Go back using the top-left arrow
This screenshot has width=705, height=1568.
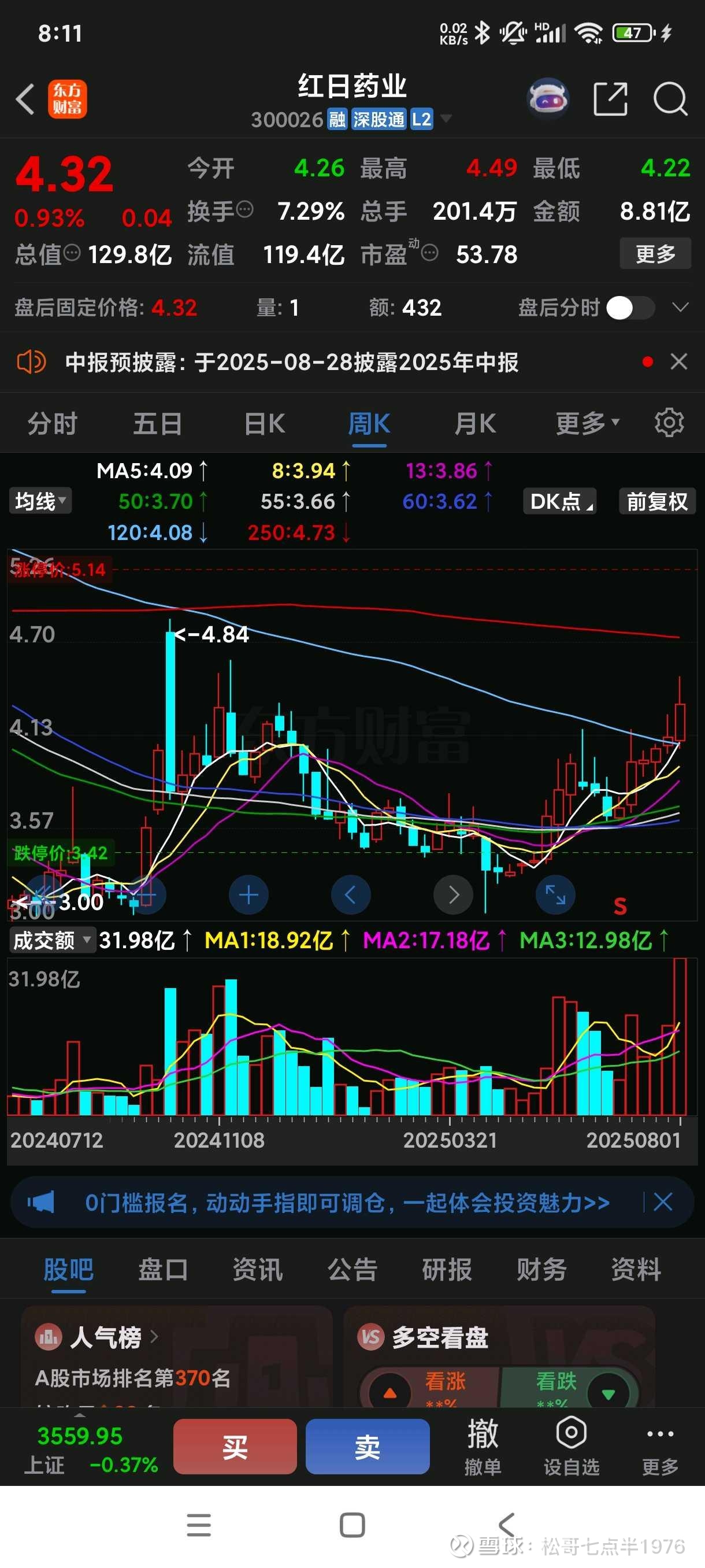(25, 99)
